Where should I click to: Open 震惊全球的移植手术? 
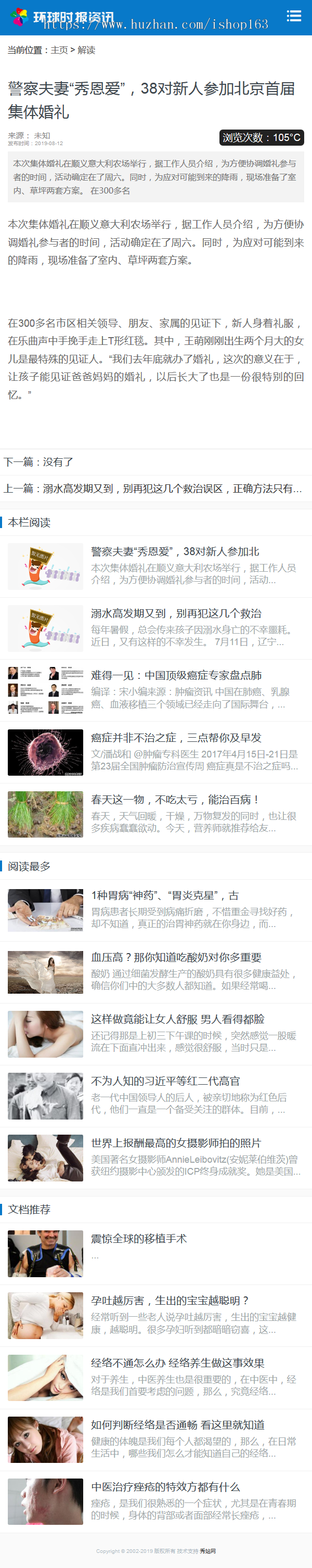pos(139,1239)
